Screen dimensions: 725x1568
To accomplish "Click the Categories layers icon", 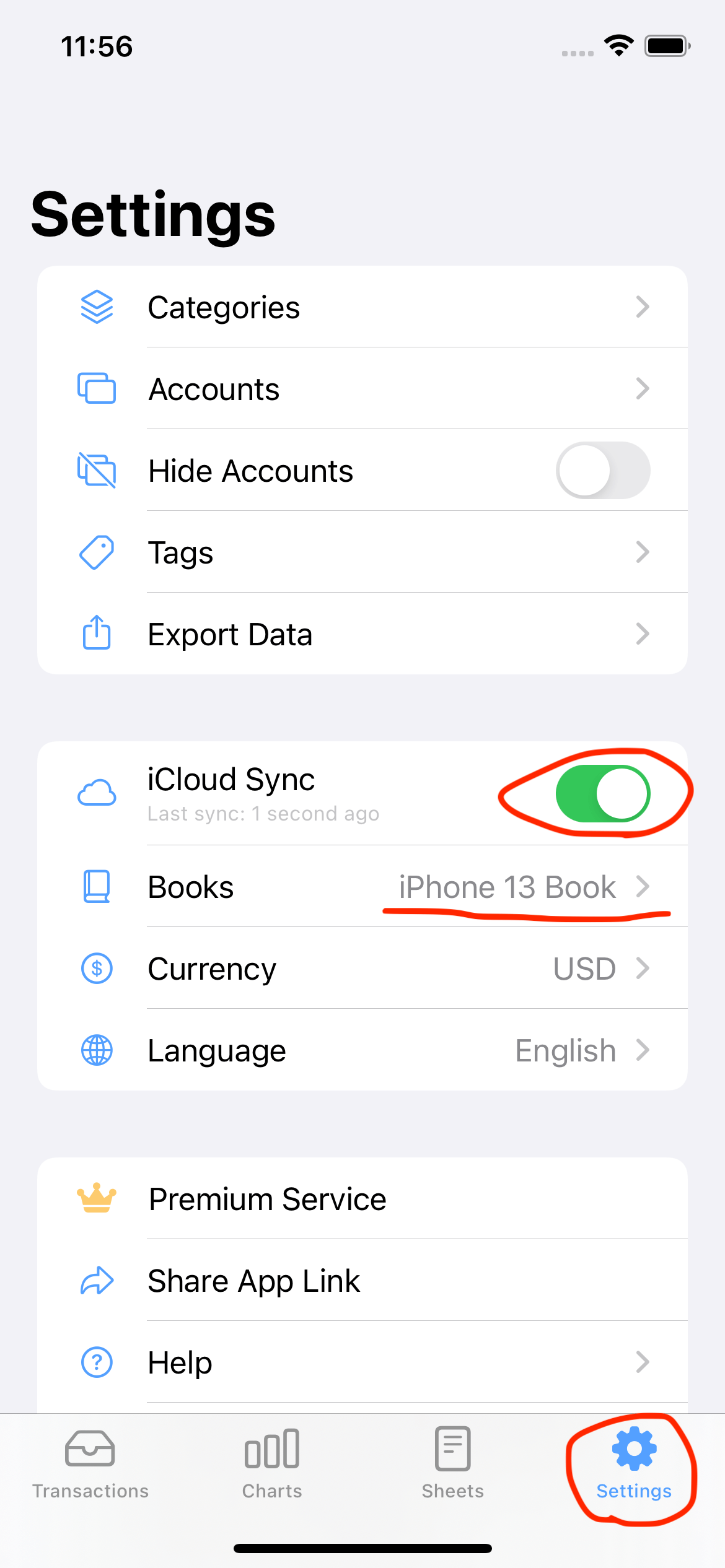I will 97,306.
